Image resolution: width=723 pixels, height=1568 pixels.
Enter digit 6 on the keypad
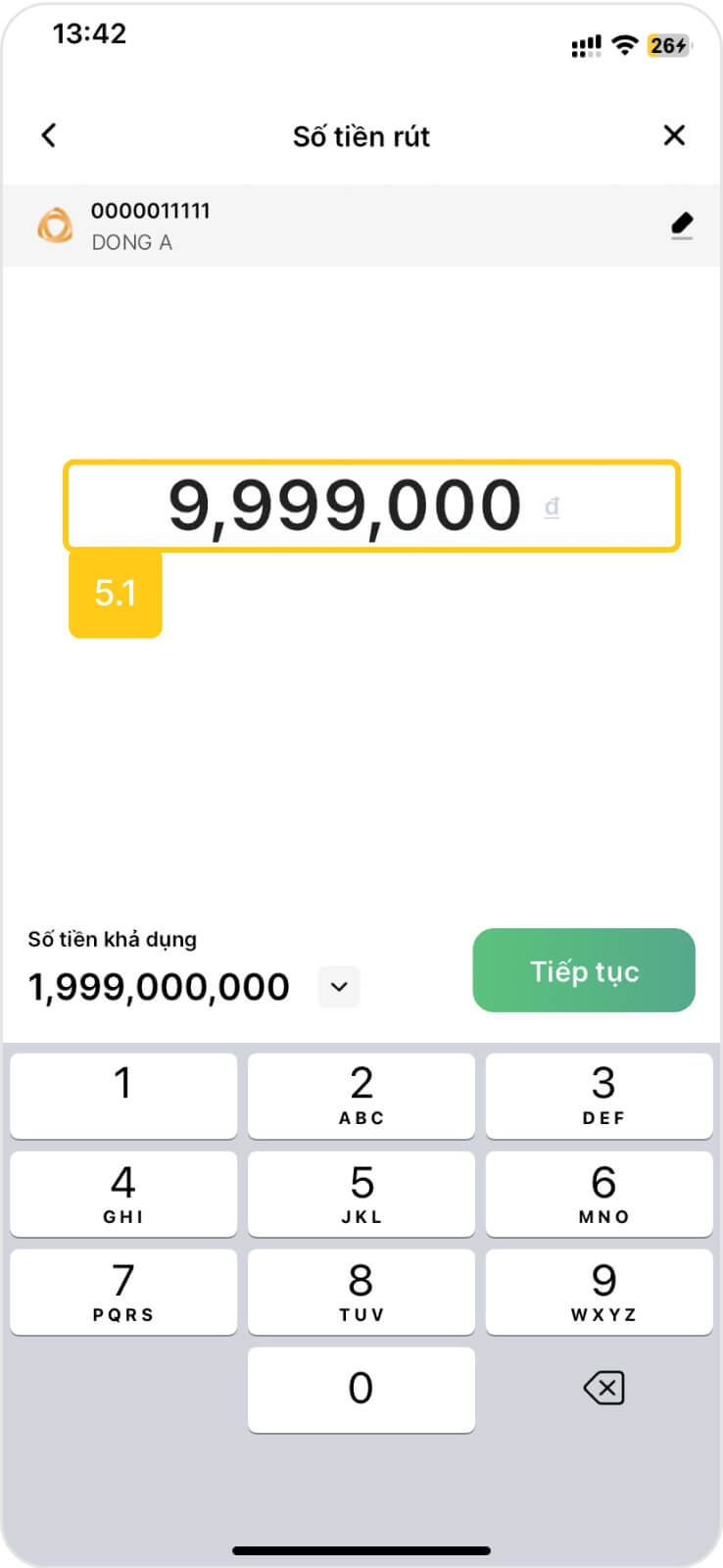[x=600, y=1194]
